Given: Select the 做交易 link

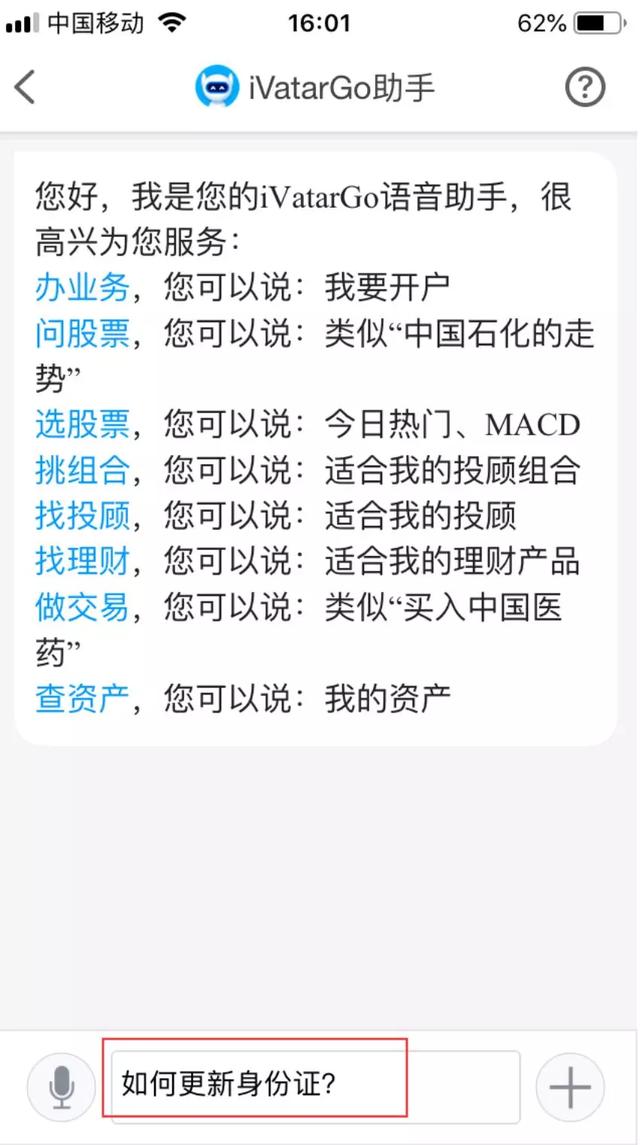Looking at the screenshot, I should click(82, 607).
